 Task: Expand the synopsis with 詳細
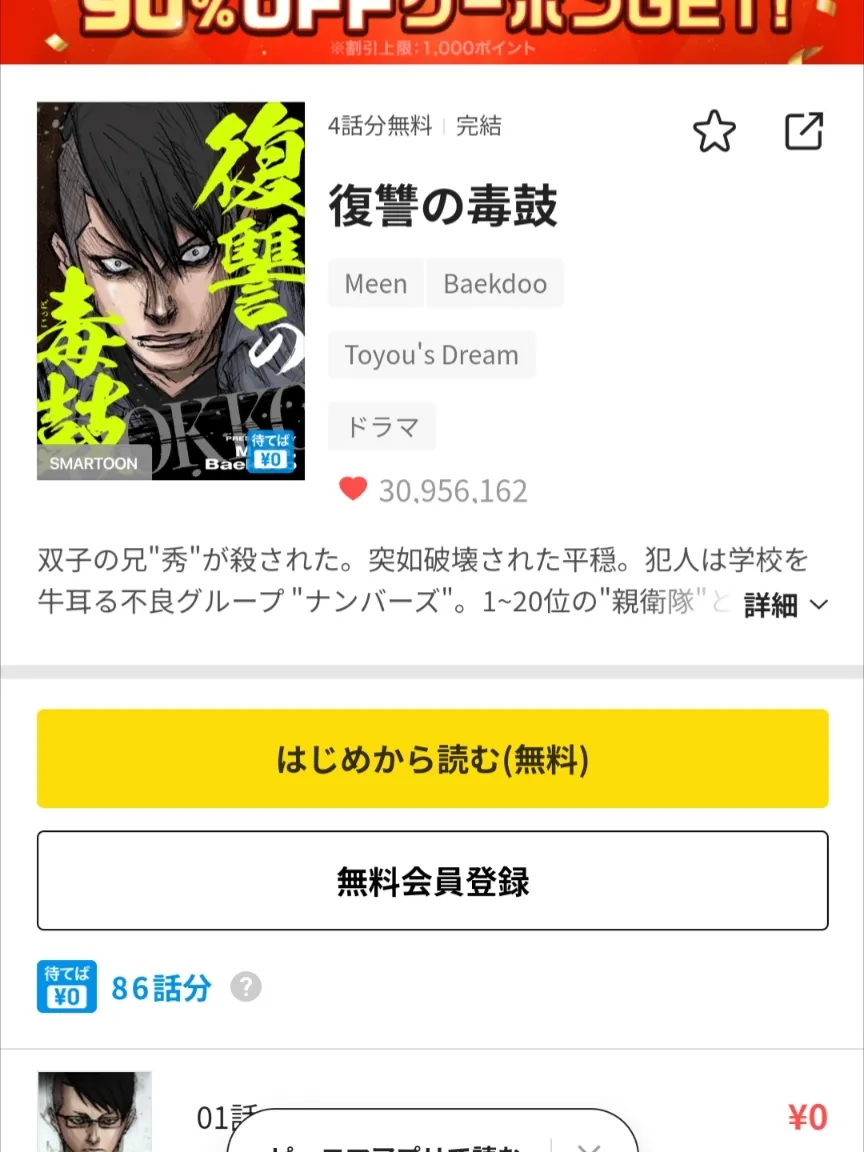coord(786,605)
